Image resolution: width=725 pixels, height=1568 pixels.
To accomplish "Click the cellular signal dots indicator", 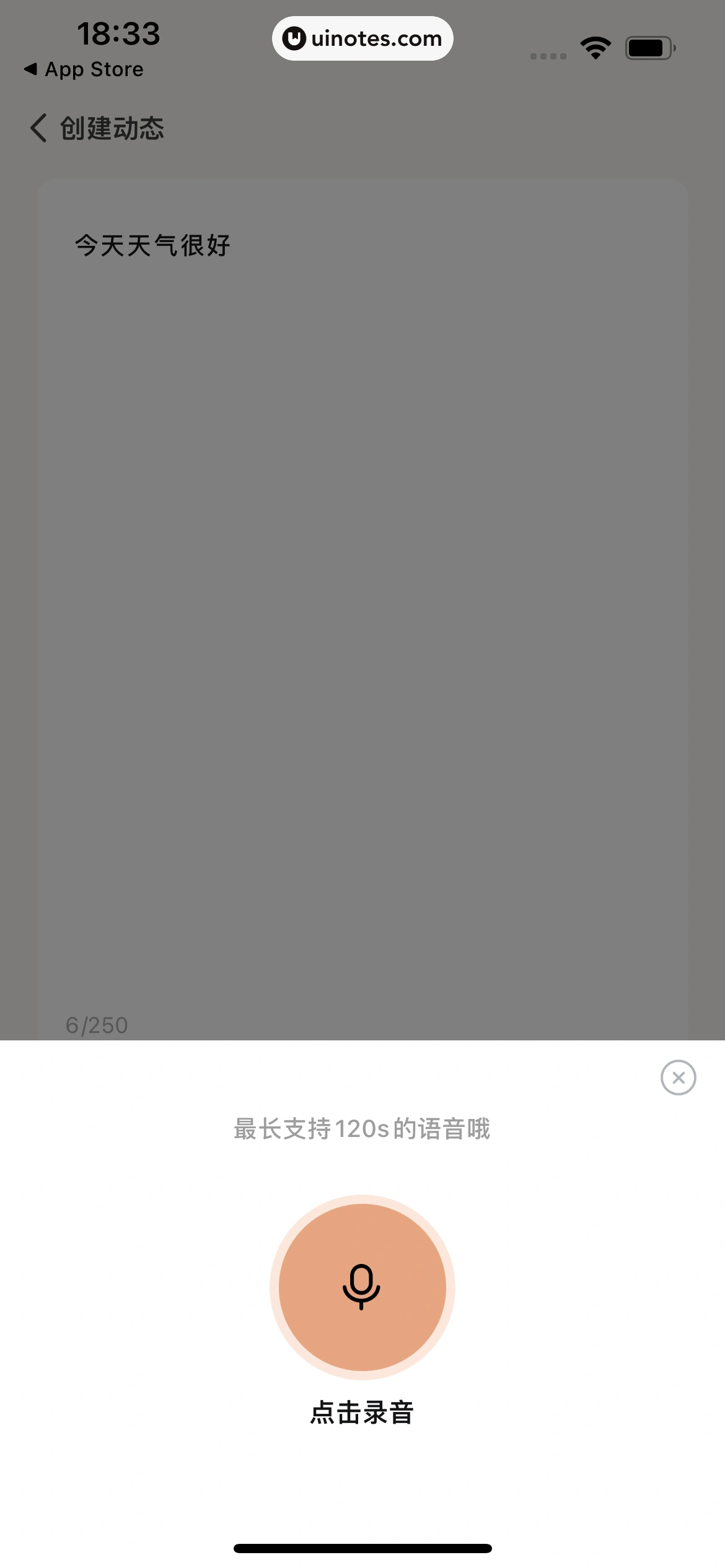I will (x=548, y=56).
